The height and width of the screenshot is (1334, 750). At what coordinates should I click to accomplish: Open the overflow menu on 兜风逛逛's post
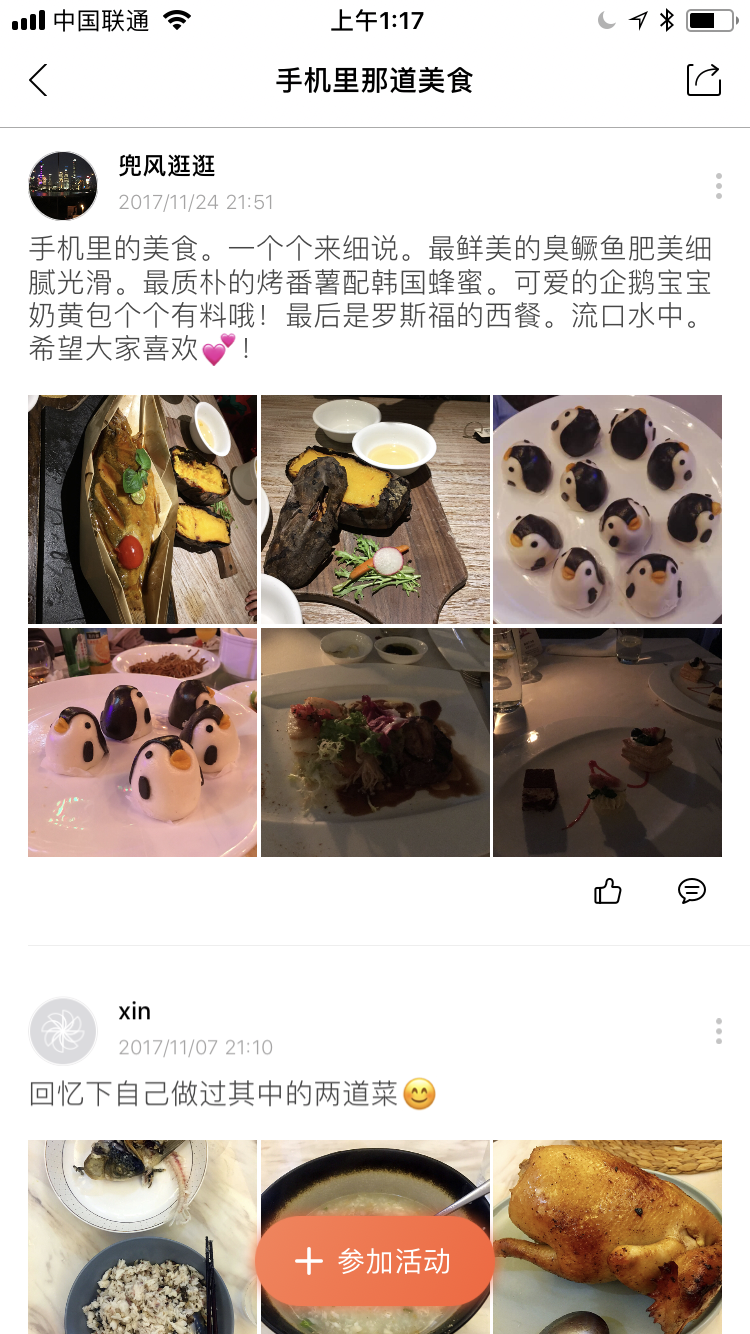(718, 184)
